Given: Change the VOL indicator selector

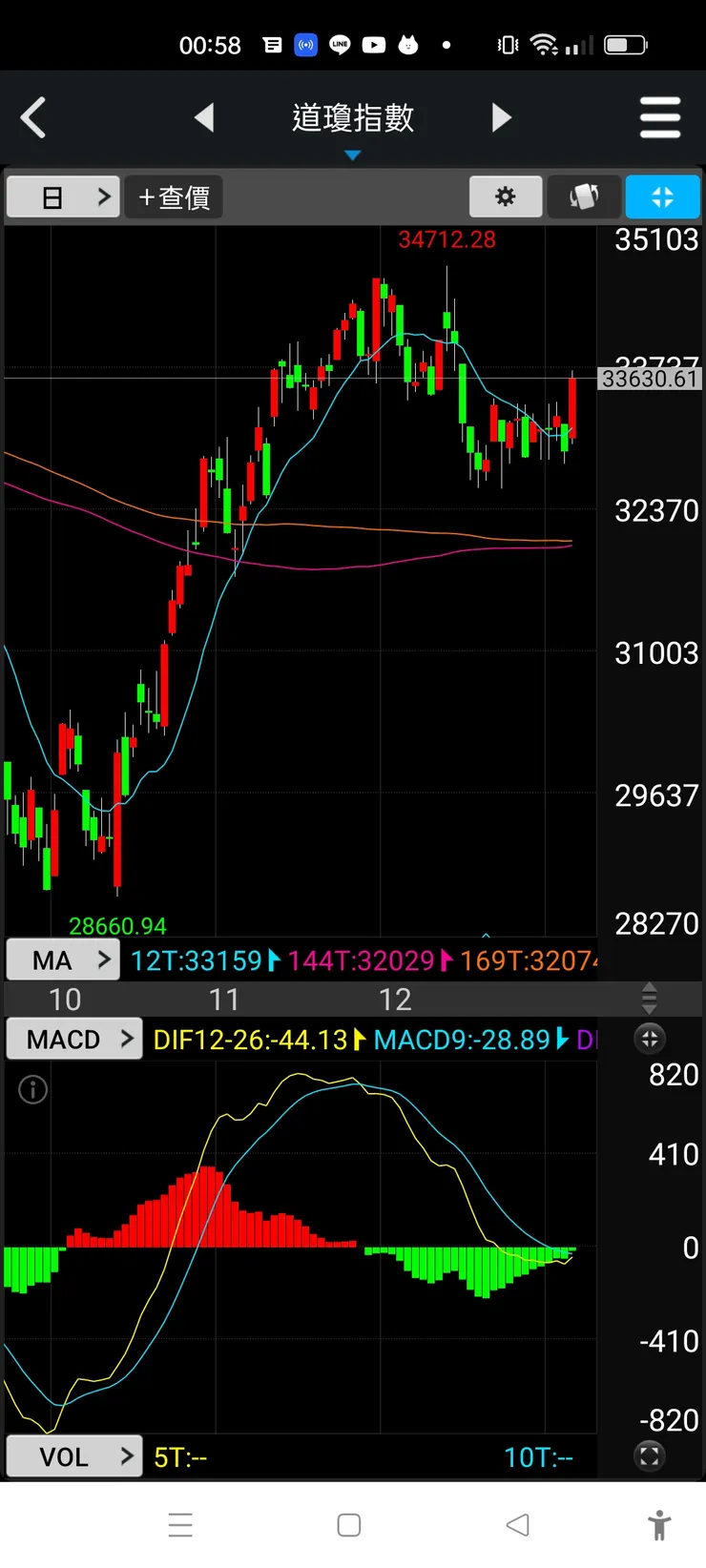Looking at the screenshot, I should (x=74, y=1456).
